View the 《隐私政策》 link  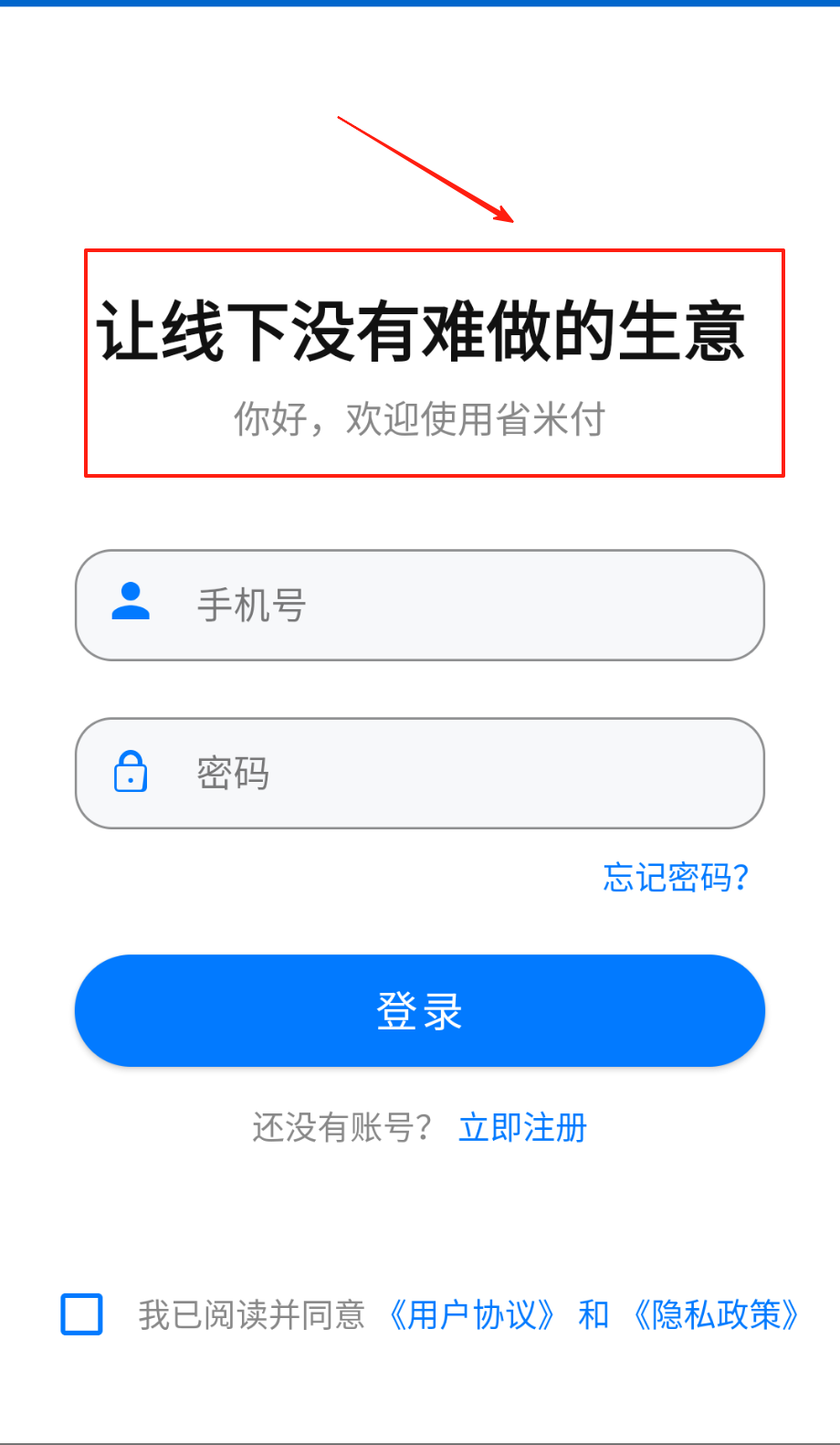click(x=717, y=1315)
